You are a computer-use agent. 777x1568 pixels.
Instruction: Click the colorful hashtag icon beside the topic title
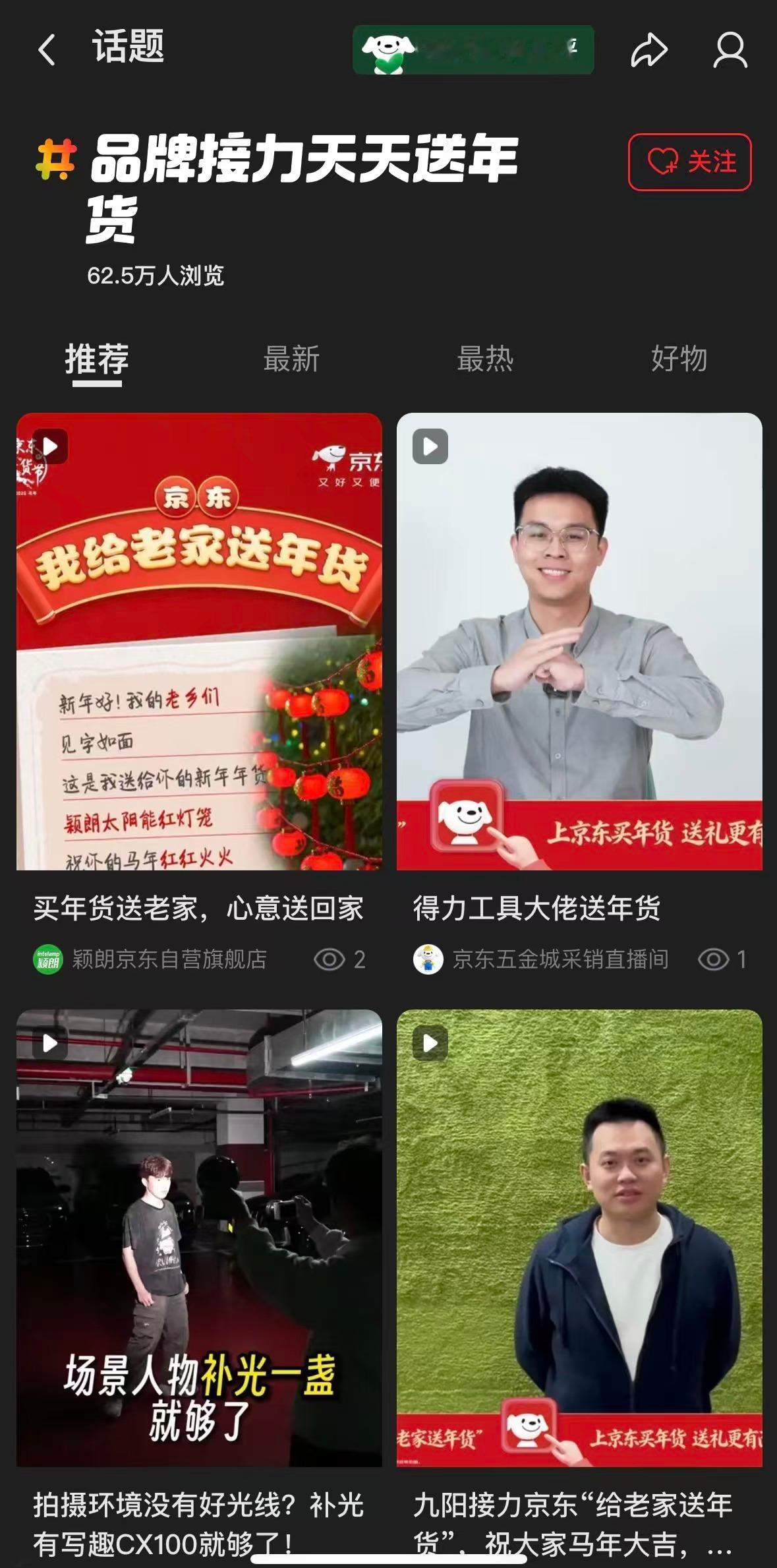click(58, 158)
